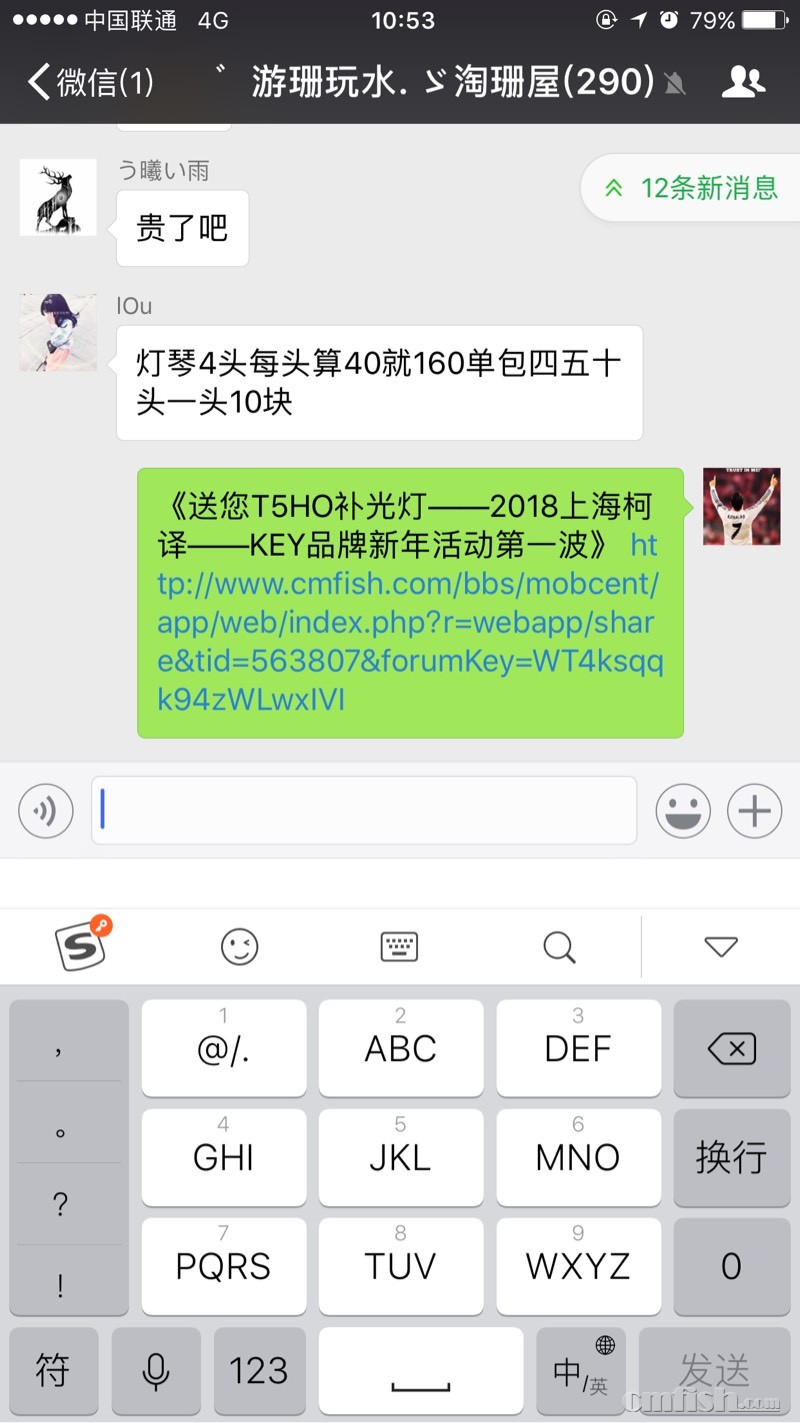
Task: Collapse keyboard with the down triangle
Action: [719, 945]
